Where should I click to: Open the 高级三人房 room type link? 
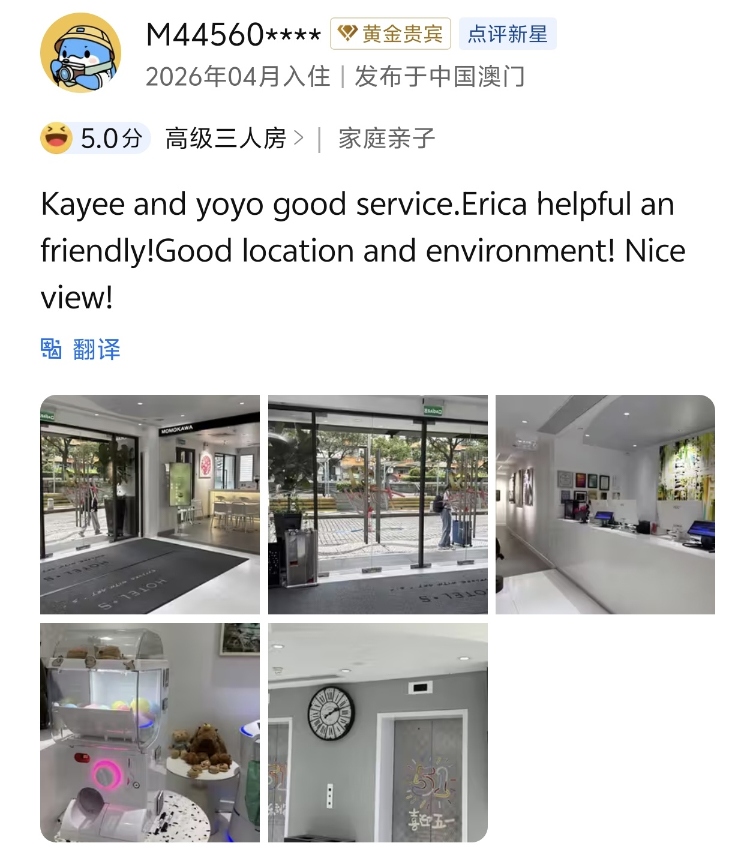pos(234,138)
